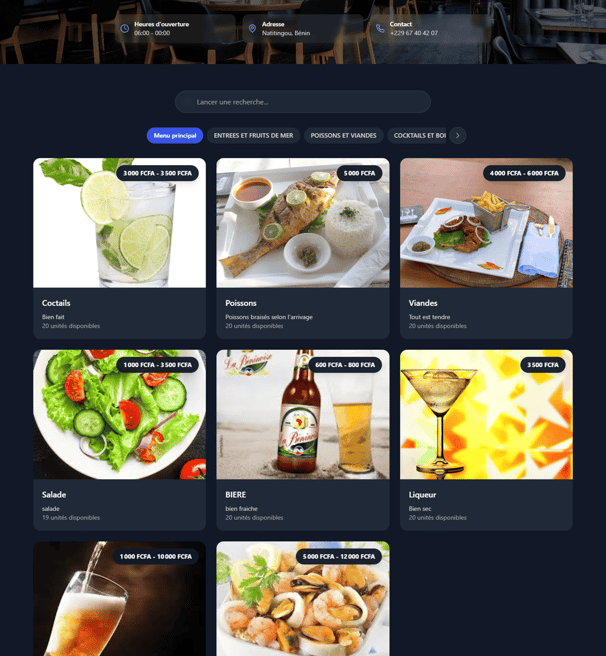Open the 'Lancer une recherche' search field
606x656 pixels.
[x=302, y=102]
